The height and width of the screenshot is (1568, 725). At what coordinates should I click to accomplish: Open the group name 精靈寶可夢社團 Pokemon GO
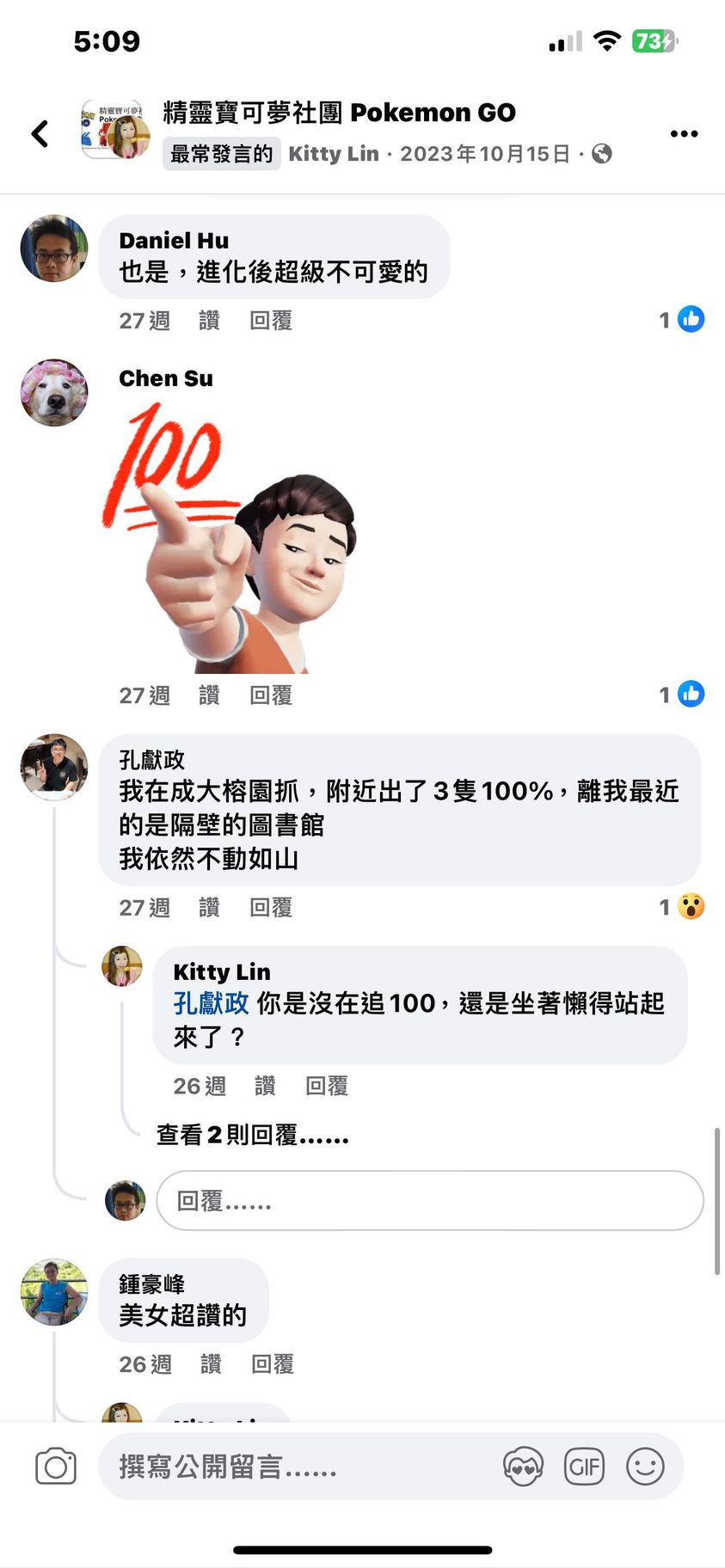point(339,113)
